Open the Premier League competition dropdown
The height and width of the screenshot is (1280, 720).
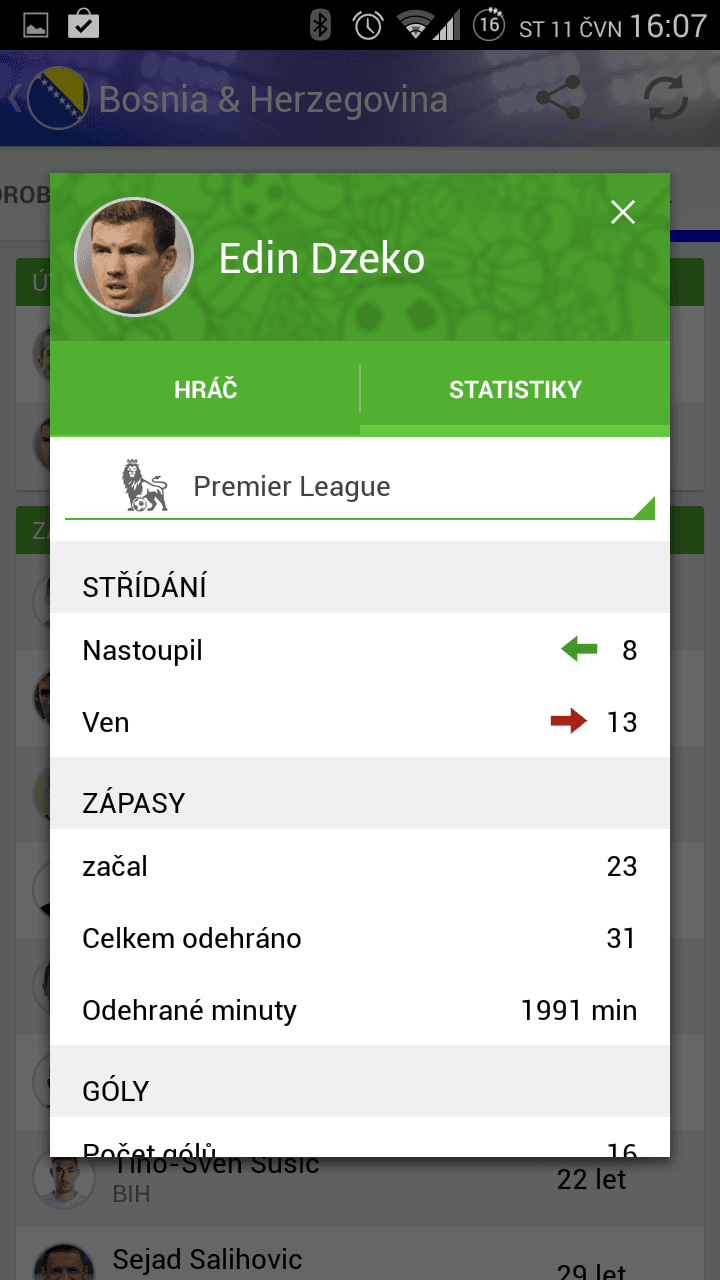(x=360, y=486)
